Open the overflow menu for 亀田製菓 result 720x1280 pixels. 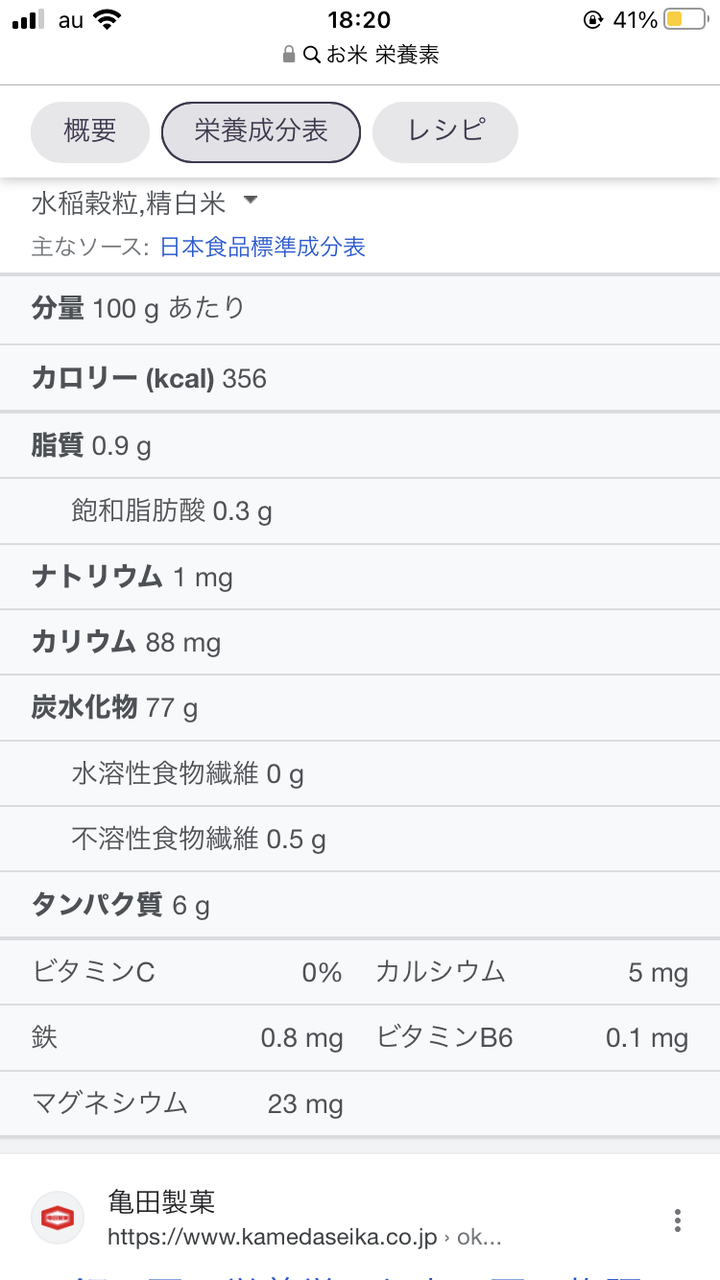pyautogui.click(x=678, y=1220)
